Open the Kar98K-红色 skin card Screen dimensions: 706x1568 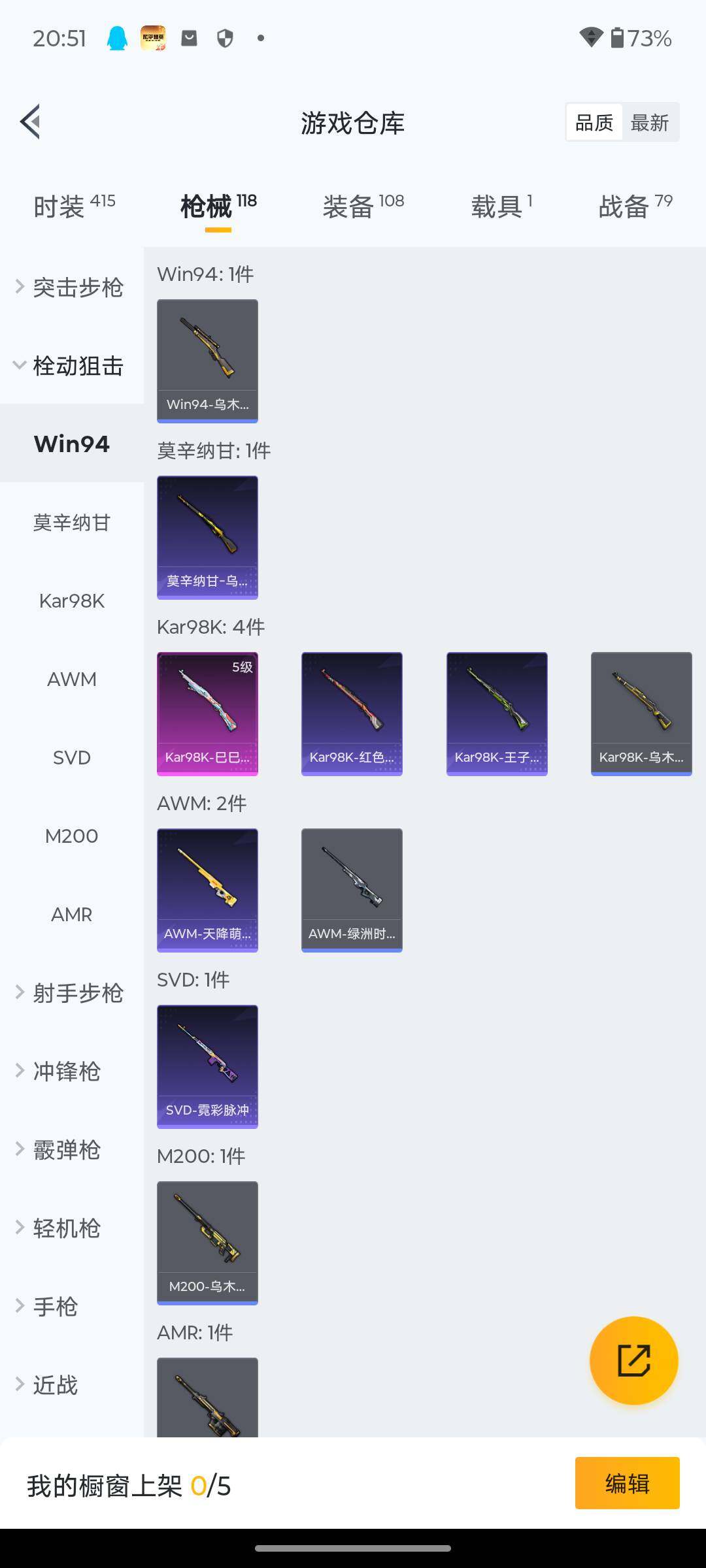[x=352, y=713]
